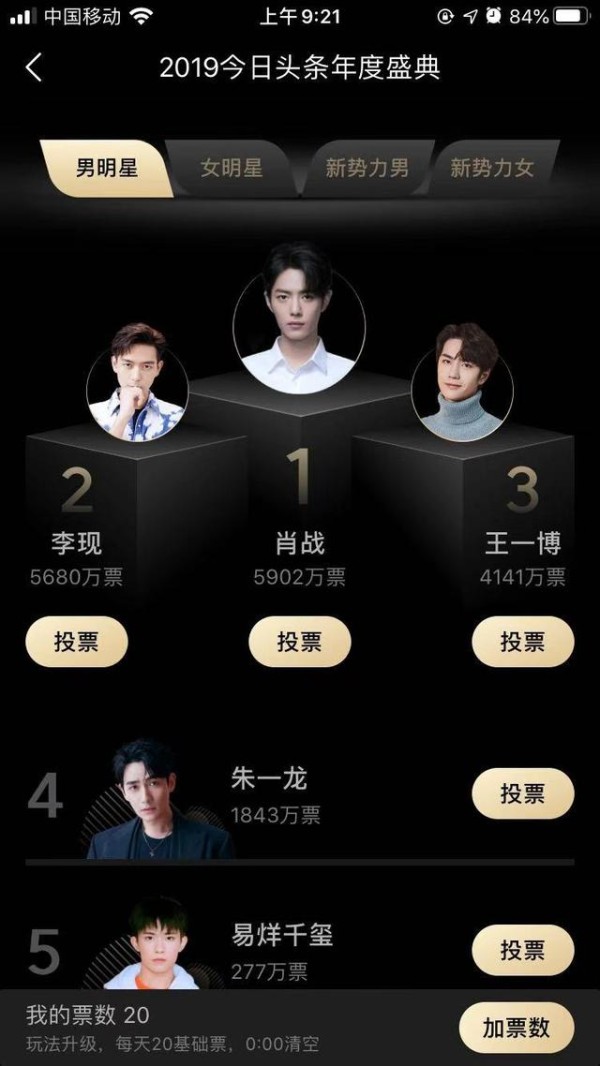The height and width of the screenshot is (1066, 600).
Task: Tap 投票 next to 易烊千玺
Action: tap(523, 950)
